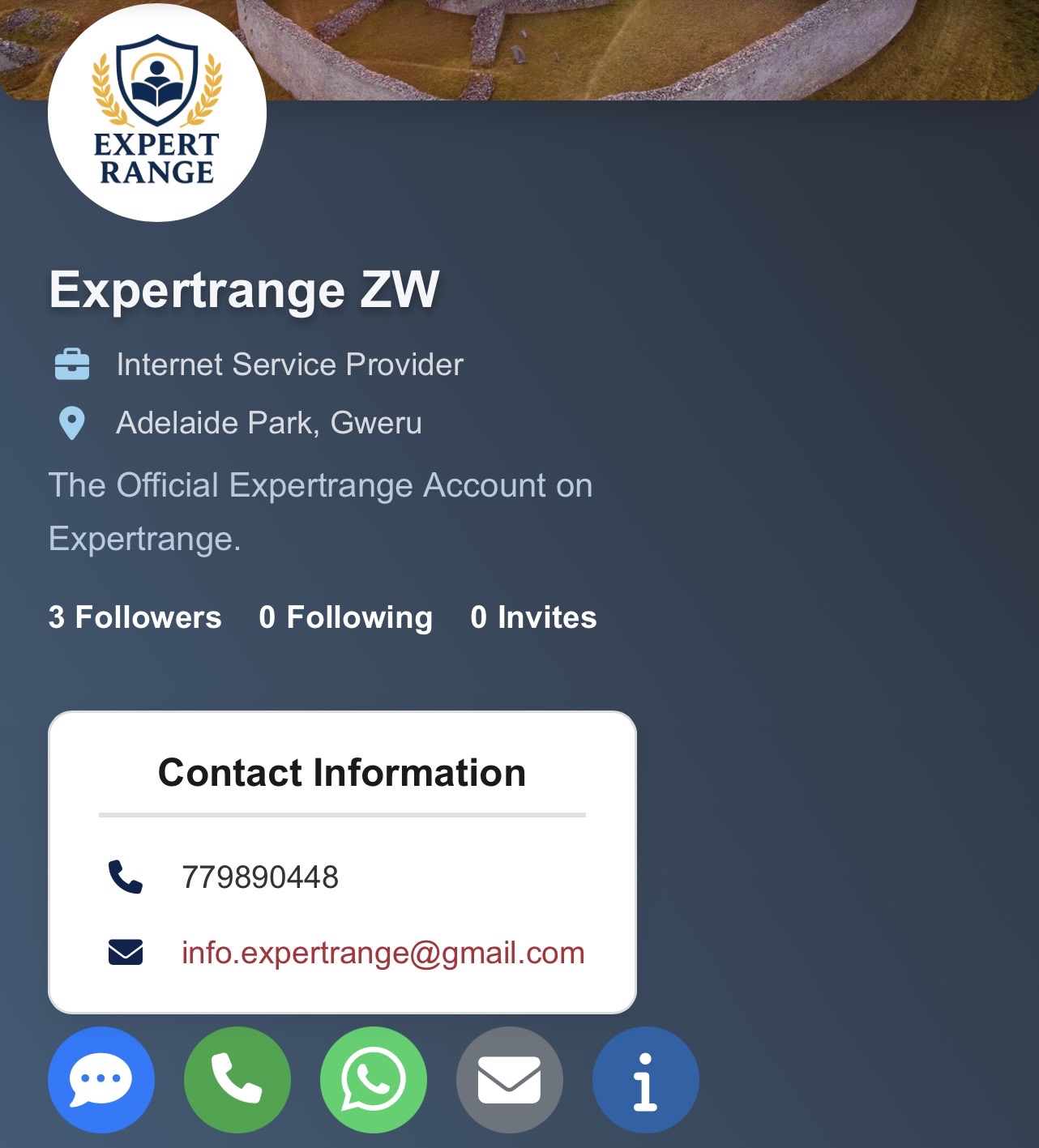Call Expertrange via green phone button

click(237, 1079)
